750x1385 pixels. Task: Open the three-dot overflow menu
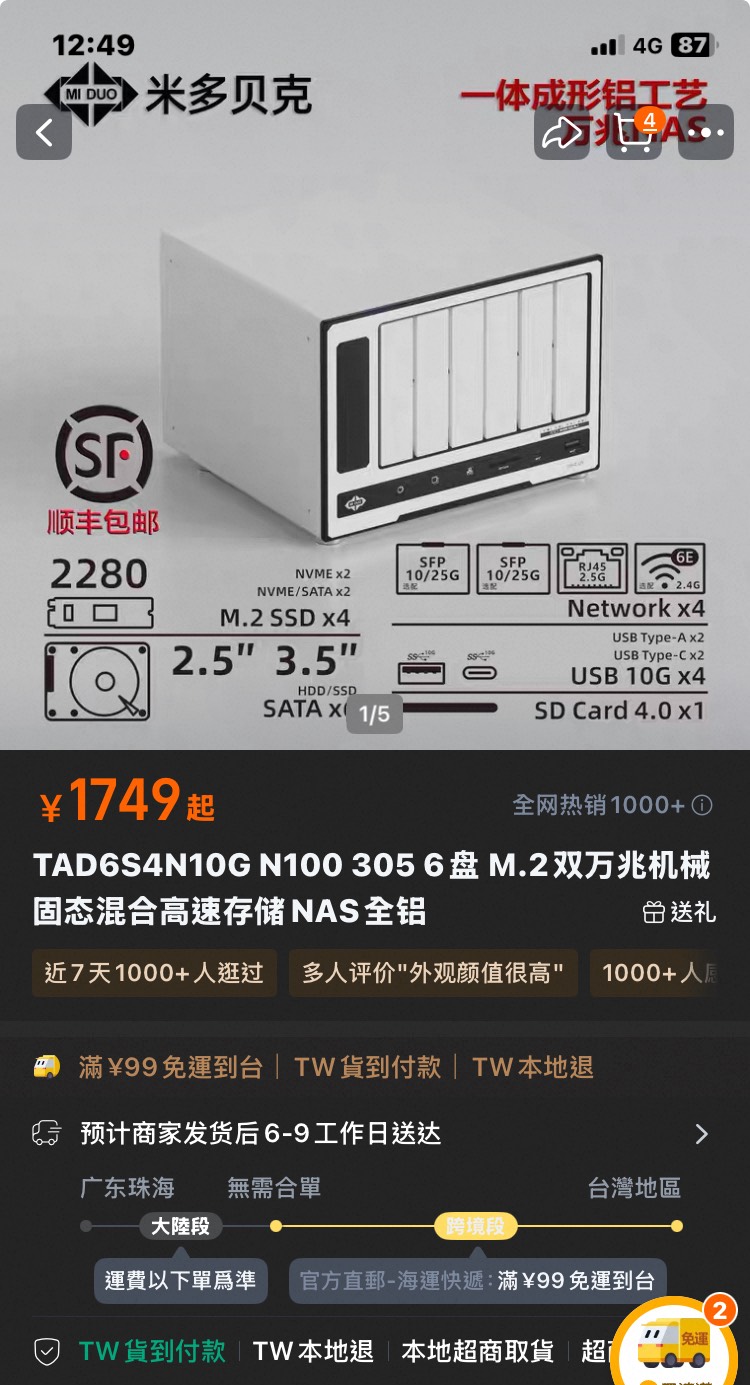(x=706, y=132)
